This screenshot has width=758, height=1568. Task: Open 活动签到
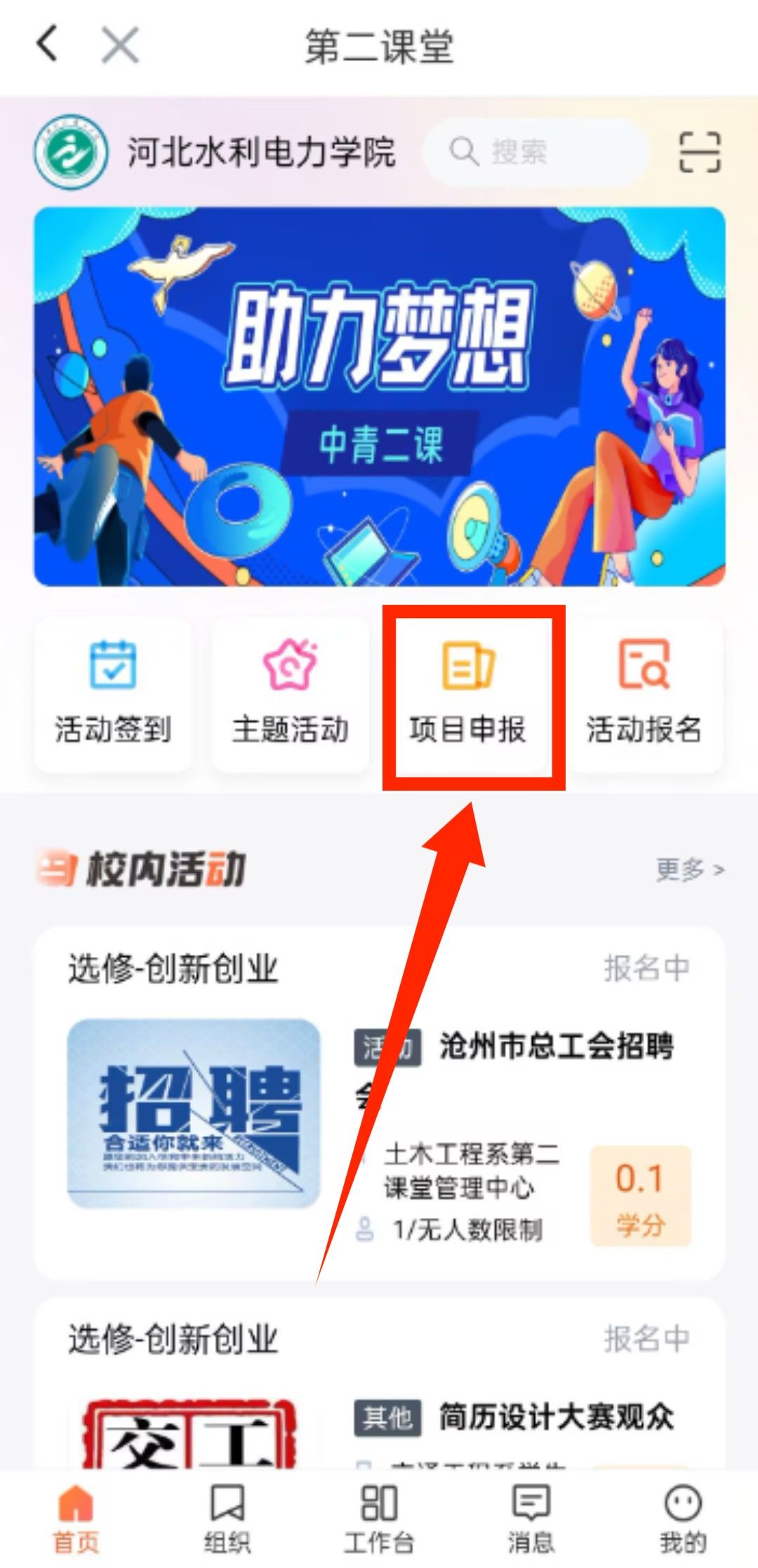(113, 695)
